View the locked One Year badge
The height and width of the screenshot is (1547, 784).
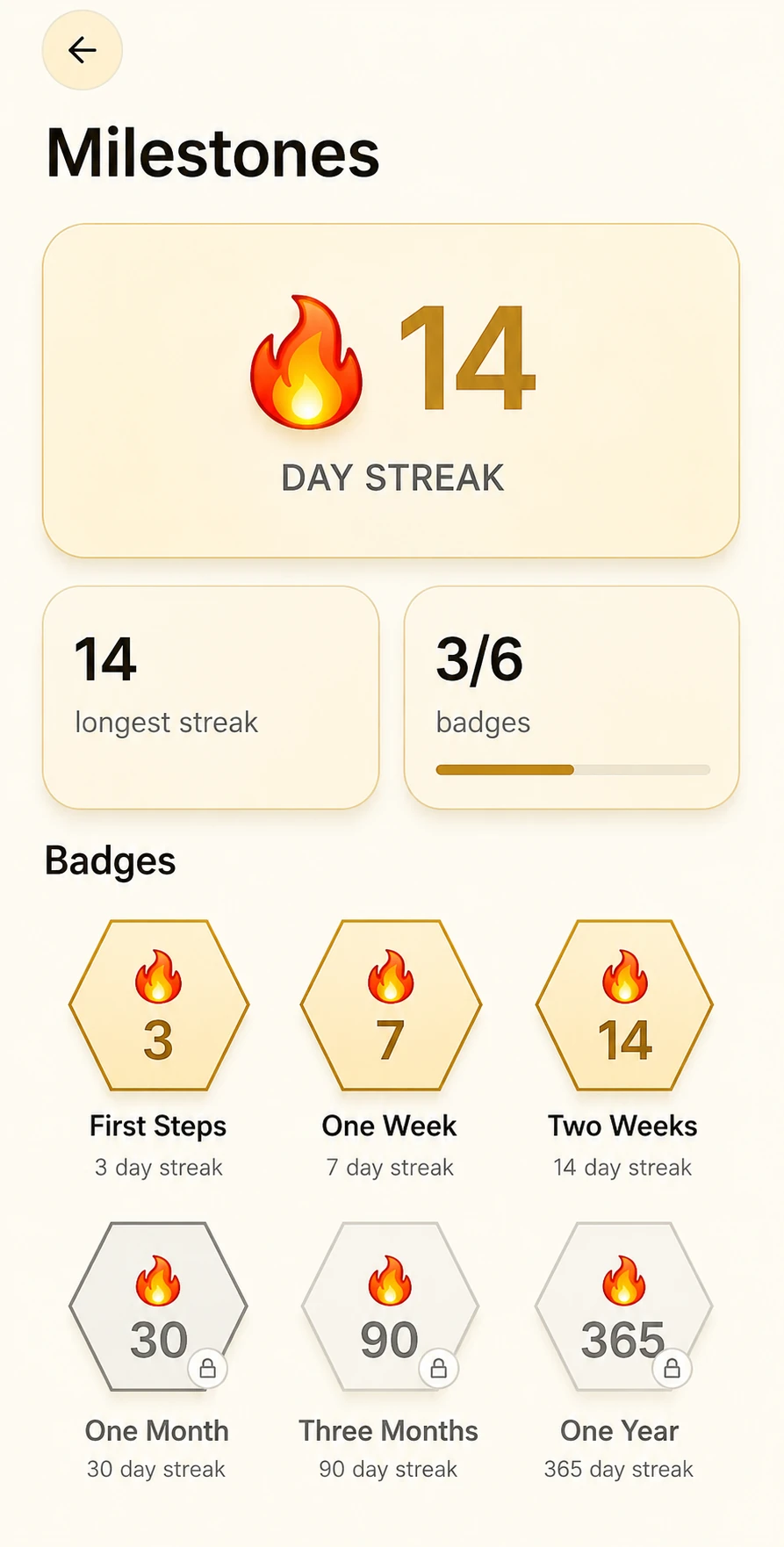[x=623, y=1306]
